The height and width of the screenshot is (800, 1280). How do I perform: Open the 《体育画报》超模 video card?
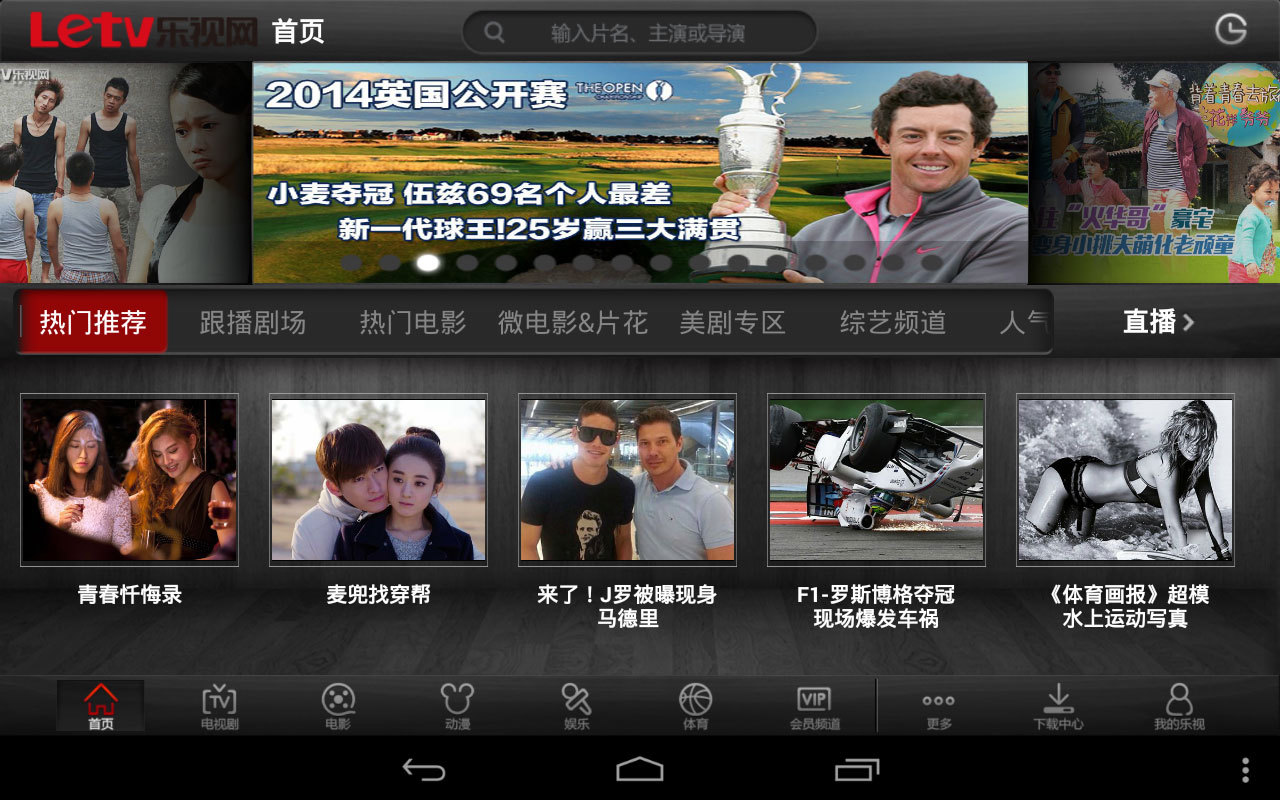coord(1125,480)
